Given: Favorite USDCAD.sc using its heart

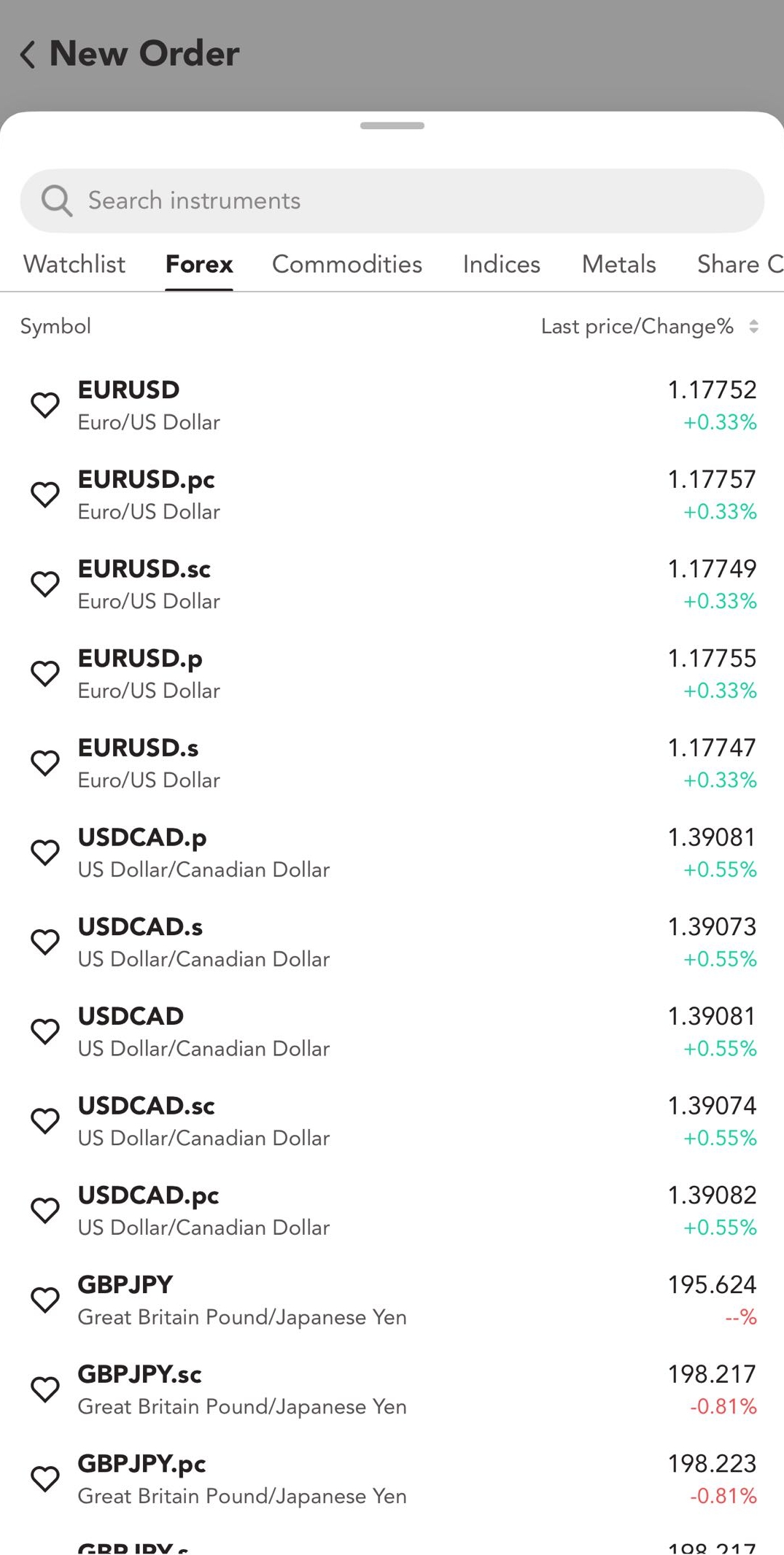Looking at the screenshot, I should (45, 1120).
